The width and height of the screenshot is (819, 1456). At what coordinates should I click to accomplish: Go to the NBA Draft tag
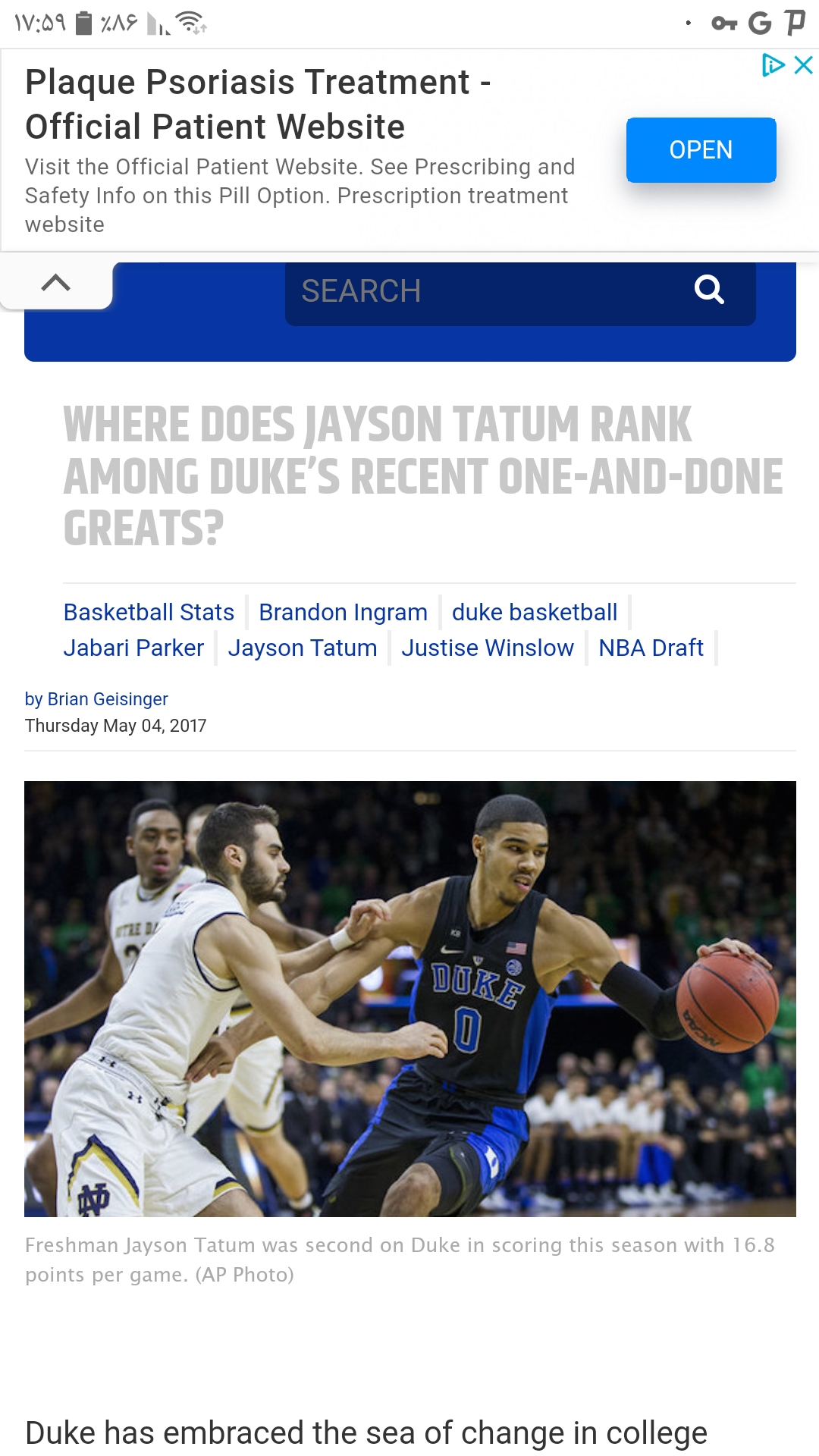pyautogui.click(x=651, y=648)
